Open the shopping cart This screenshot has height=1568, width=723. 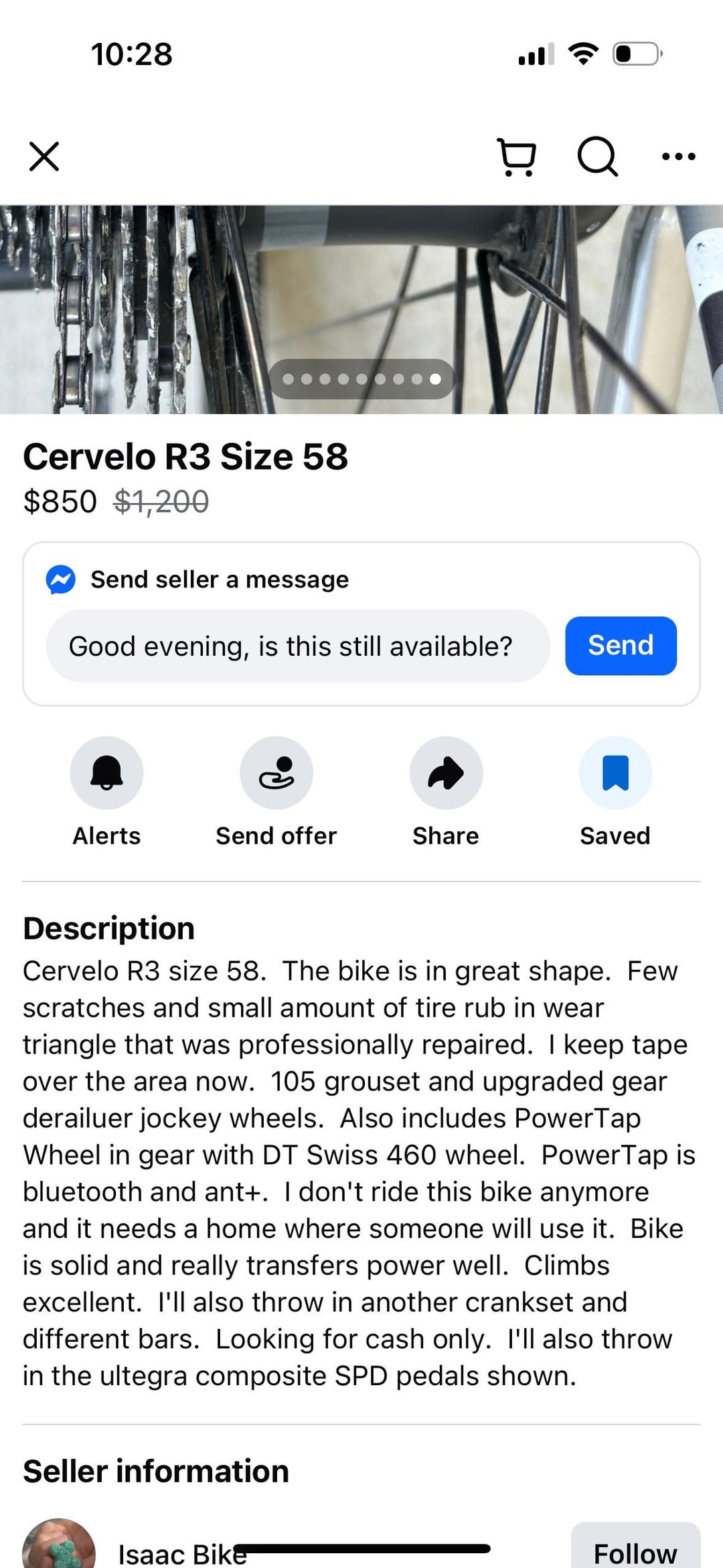pos(517,157)
